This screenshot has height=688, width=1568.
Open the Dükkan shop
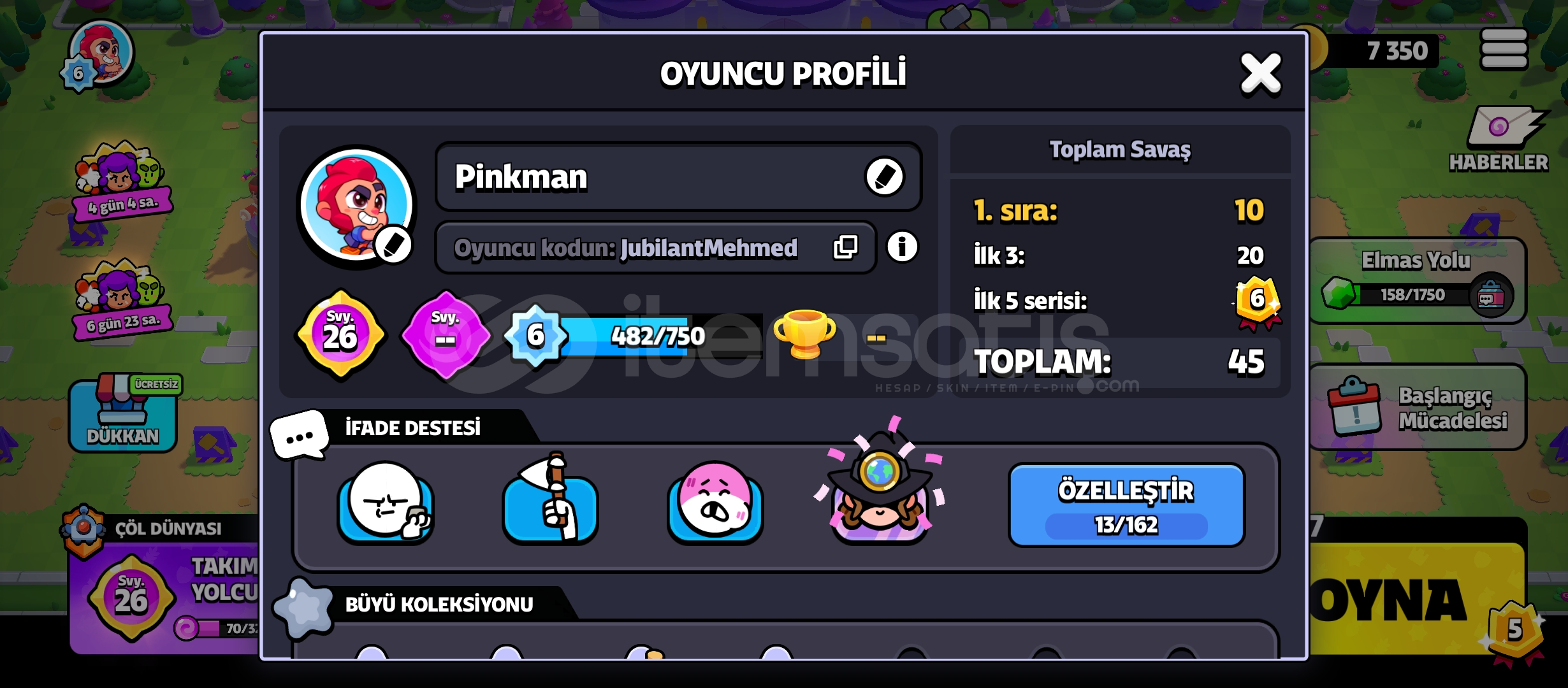point(122,415)
